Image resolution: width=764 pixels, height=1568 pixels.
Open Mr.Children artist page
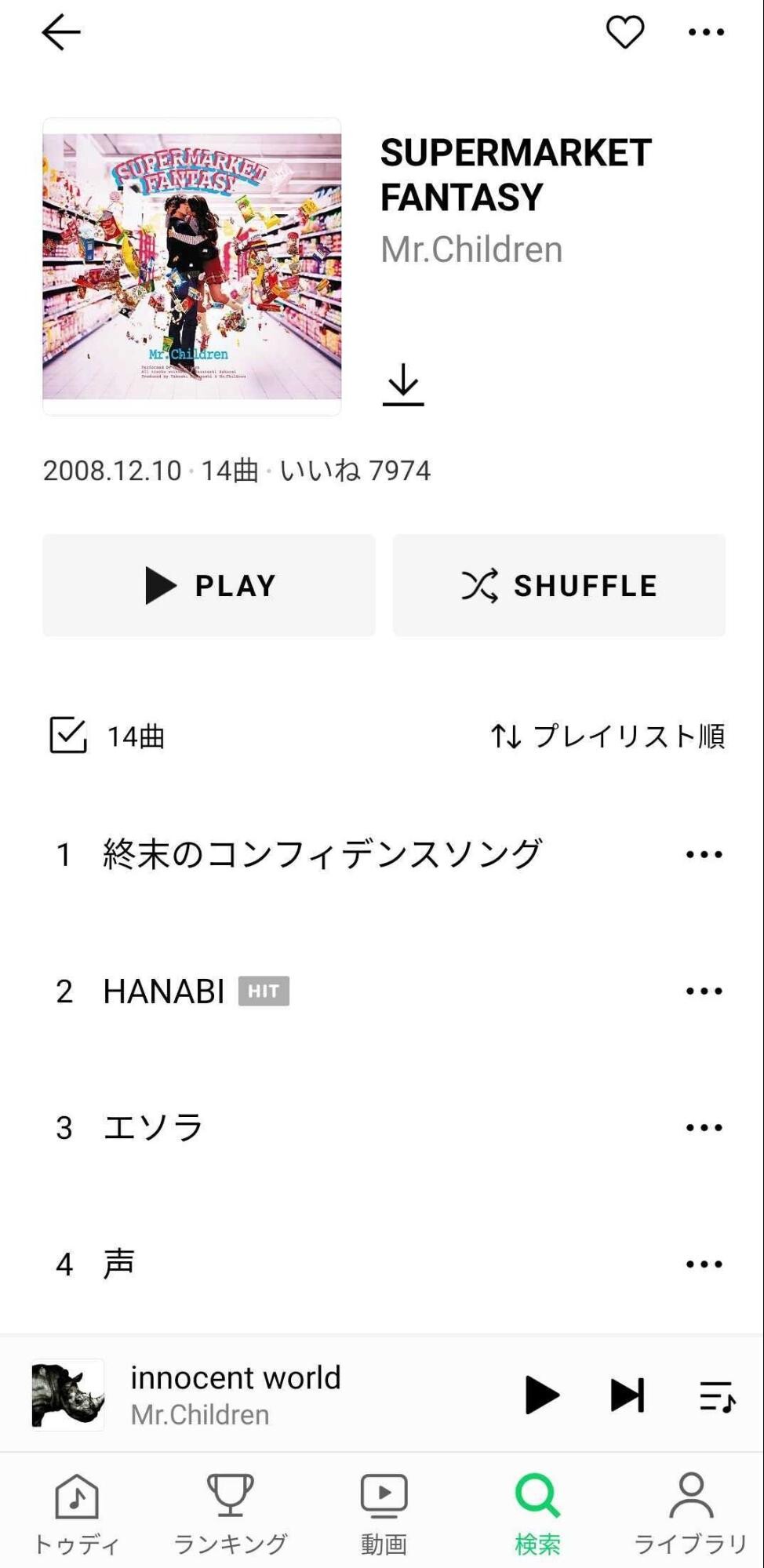[470, 249]
